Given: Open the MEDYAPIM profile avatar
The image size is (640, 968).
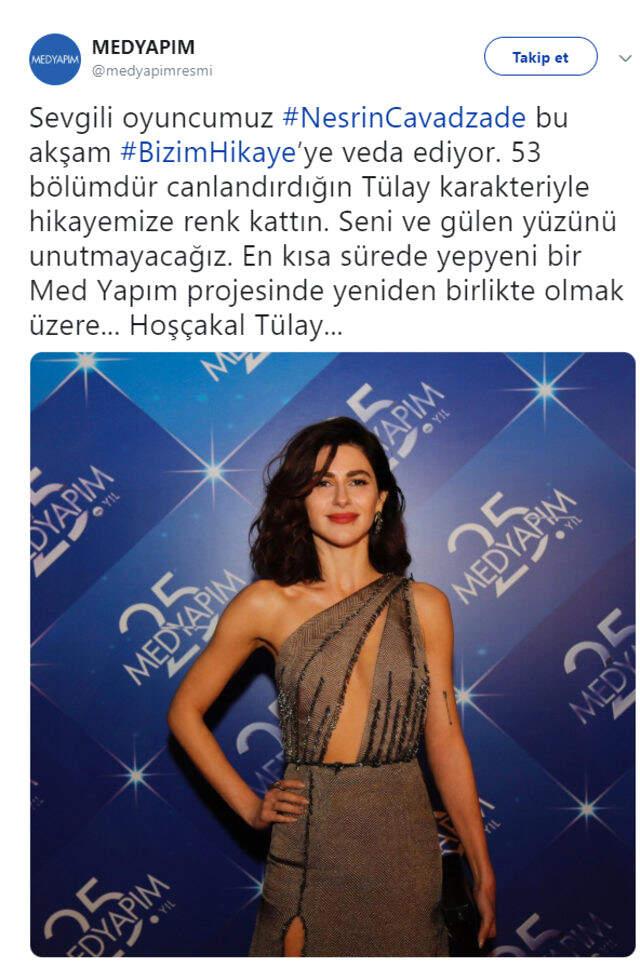Looking at the screenshot, I should click(54, 59).
